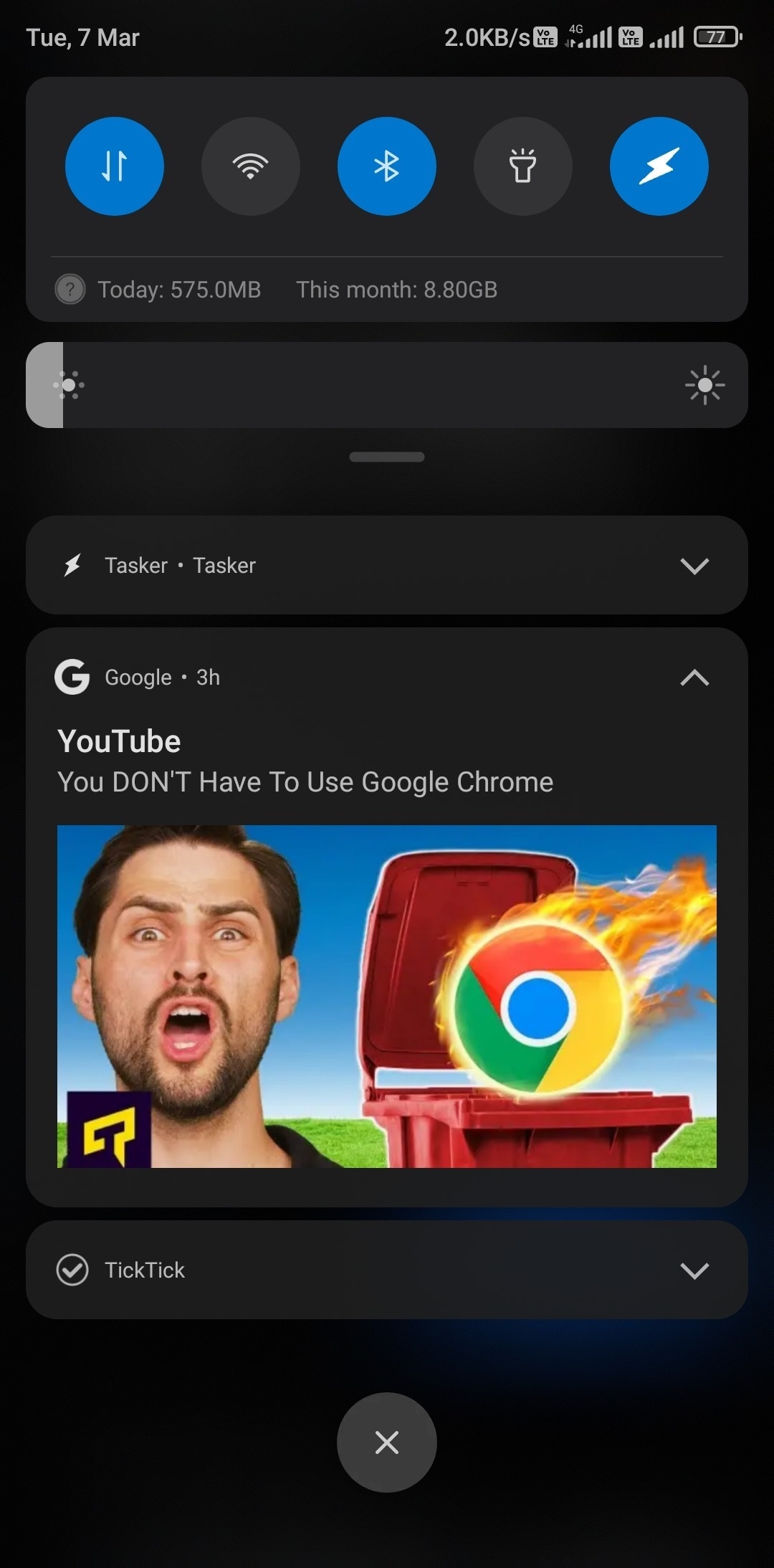Screen dimensions: 774x1568
Task: Turn on the flashlight
Action: tap(523, 166)
